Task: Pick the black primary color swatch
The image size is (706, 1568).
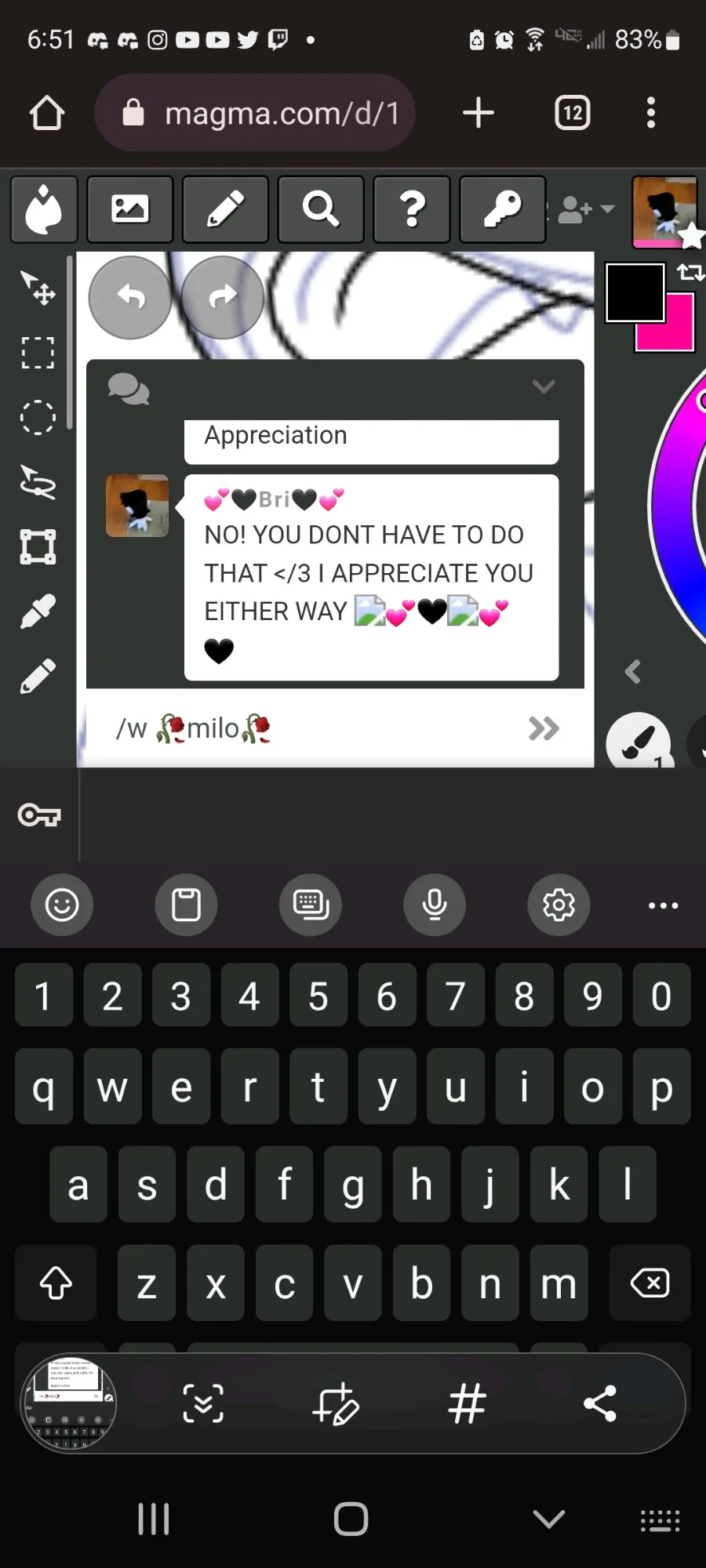Action: point(635,292)
